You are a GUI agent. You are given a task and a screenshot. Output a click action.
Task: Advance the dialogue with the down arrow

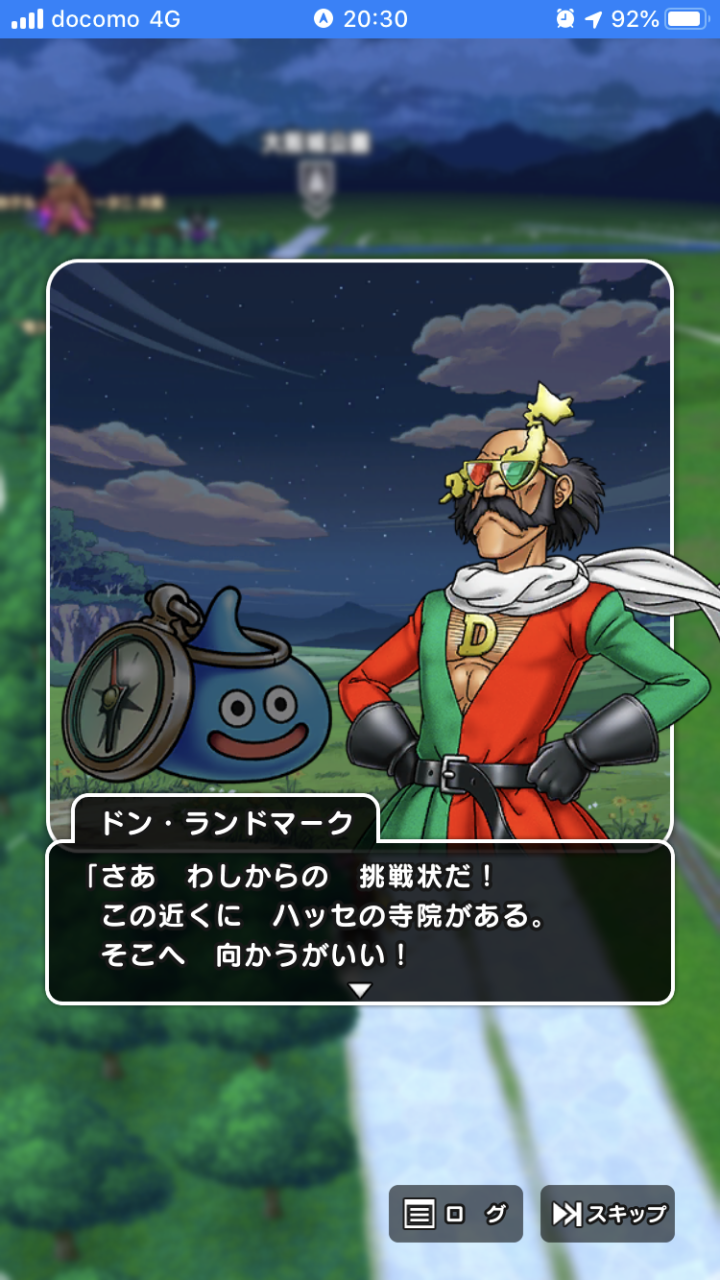[x=360, y=989]
